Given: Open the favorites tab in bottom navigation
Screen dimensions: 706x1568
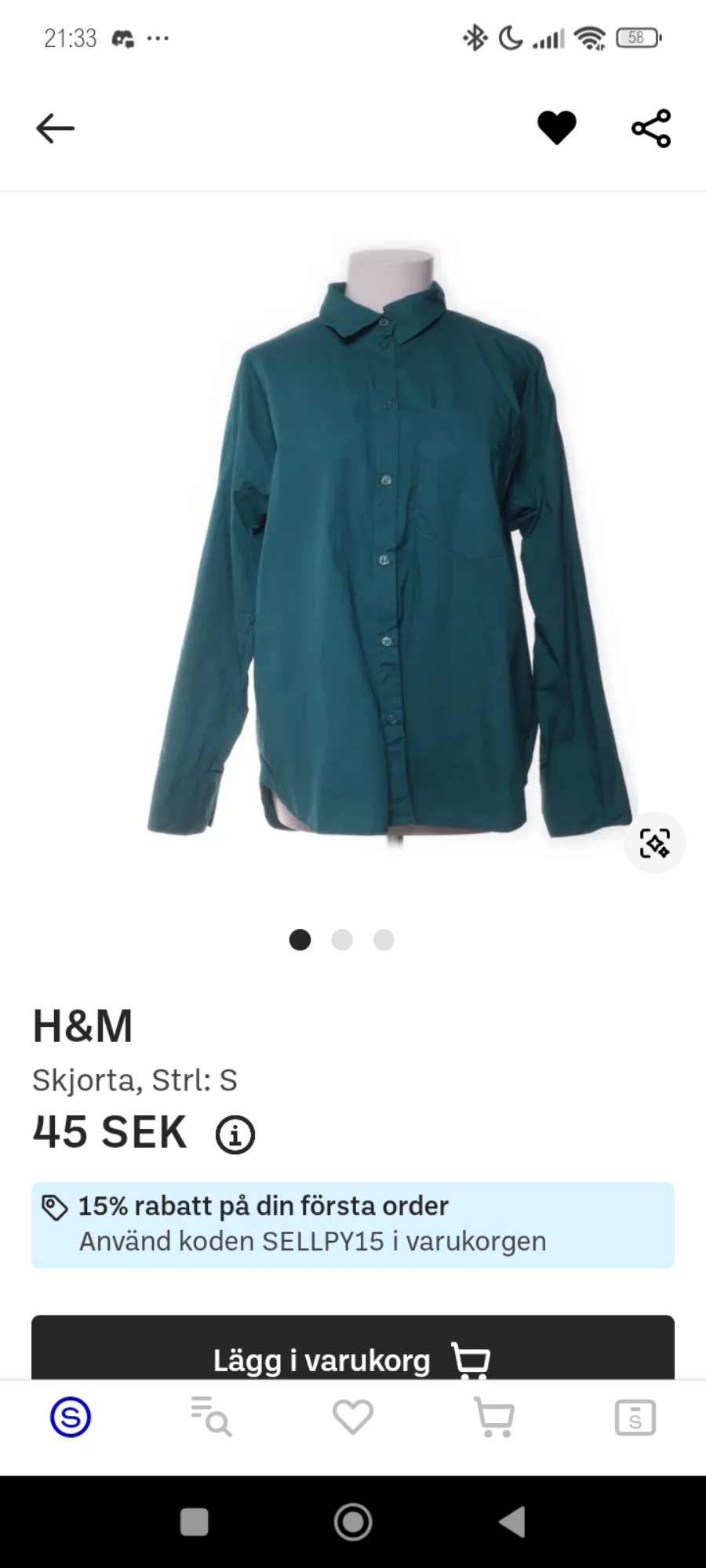Looking at the screenshot, I should click(353, 1417).
